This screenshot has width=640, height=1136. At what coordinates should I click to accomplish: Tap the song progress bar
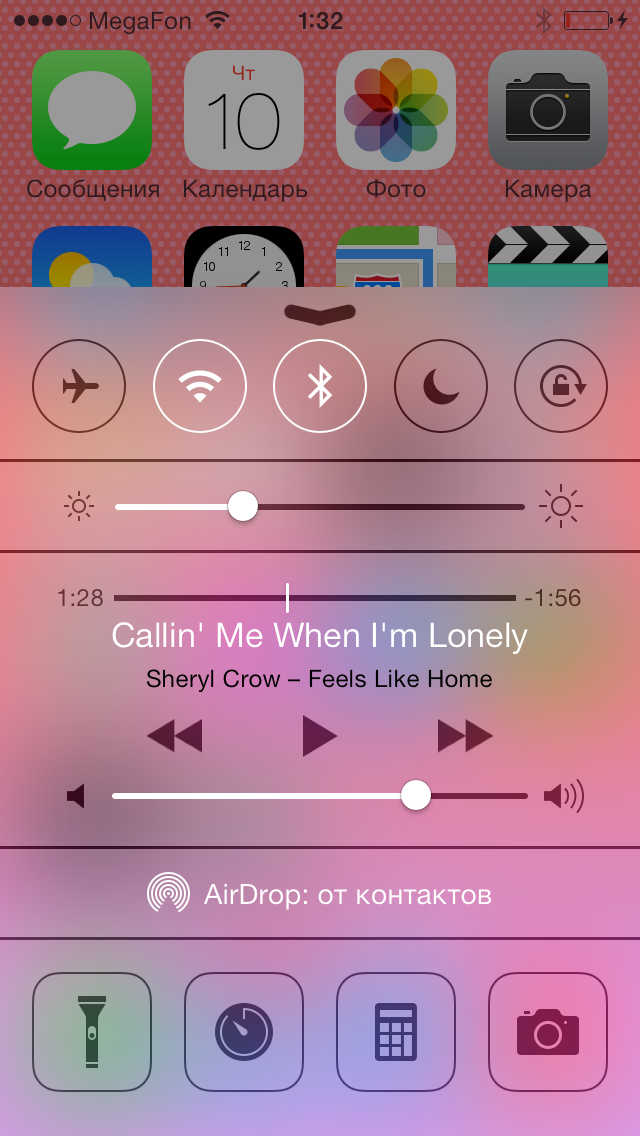400,598
